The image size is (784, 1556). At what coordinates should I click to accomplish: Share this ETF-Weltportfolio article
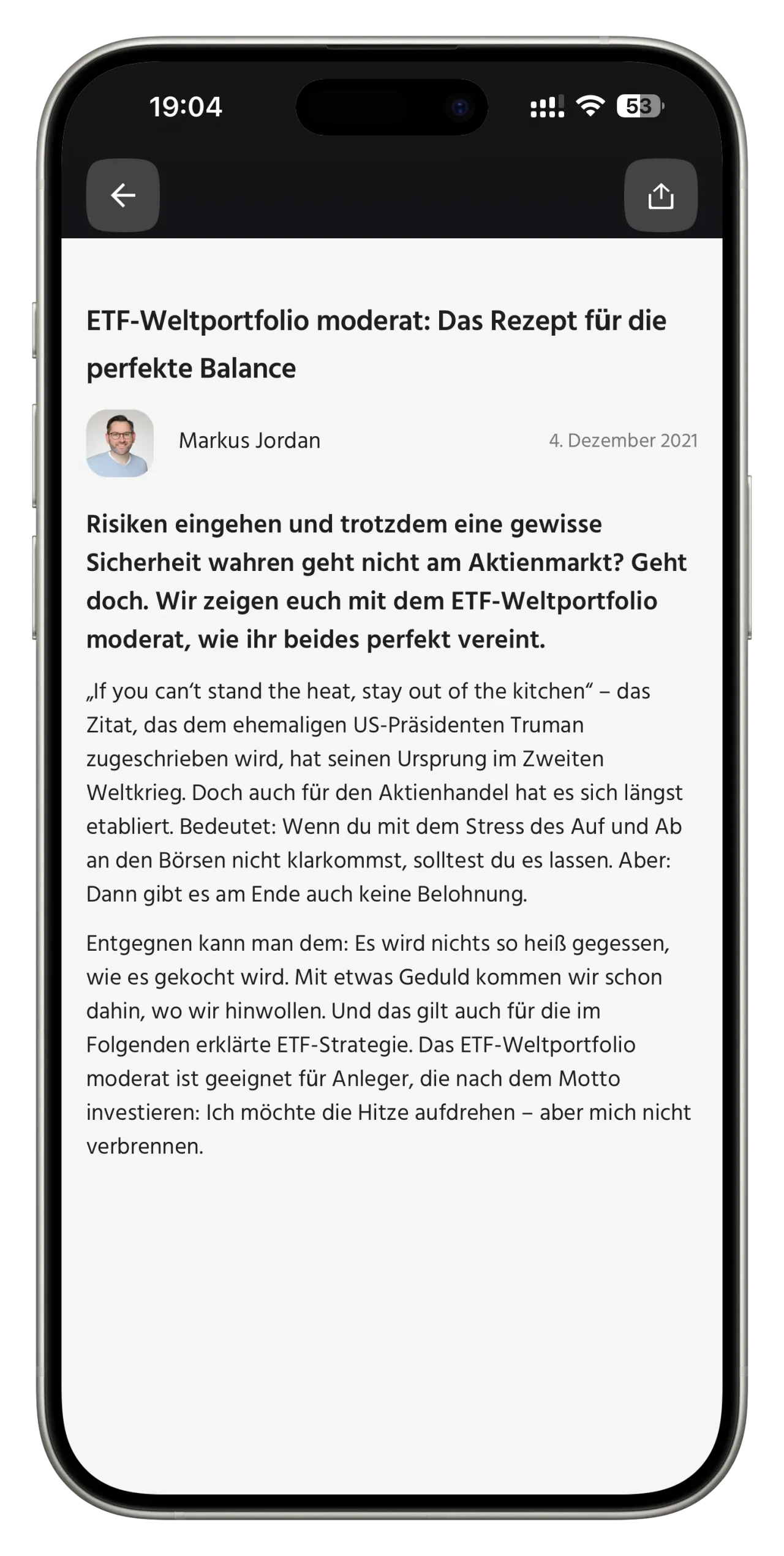[x=660, y=195]
